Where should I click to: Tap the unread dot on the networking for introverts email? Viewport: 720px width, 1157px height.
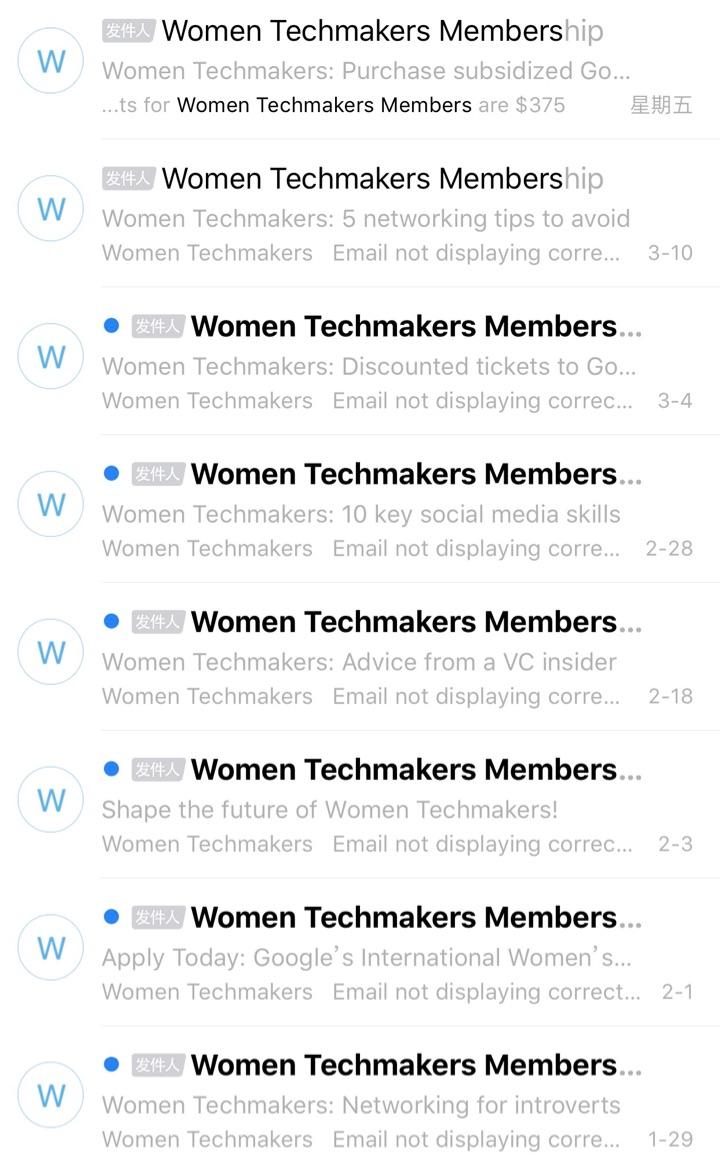pos(110,1063)
